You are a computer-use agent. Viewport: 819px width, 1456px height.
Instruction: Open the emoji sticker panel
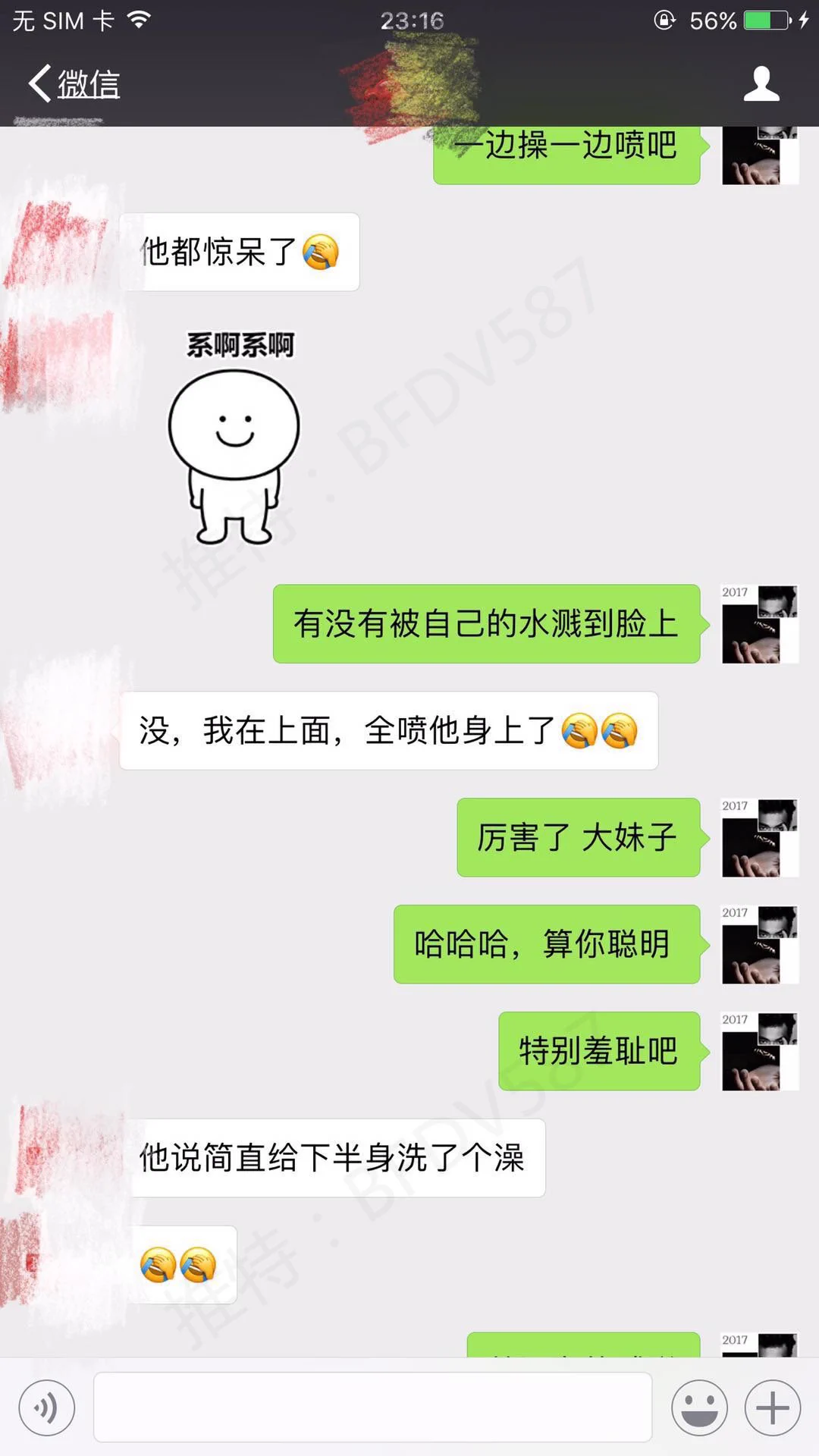[x=698, y=1408]
